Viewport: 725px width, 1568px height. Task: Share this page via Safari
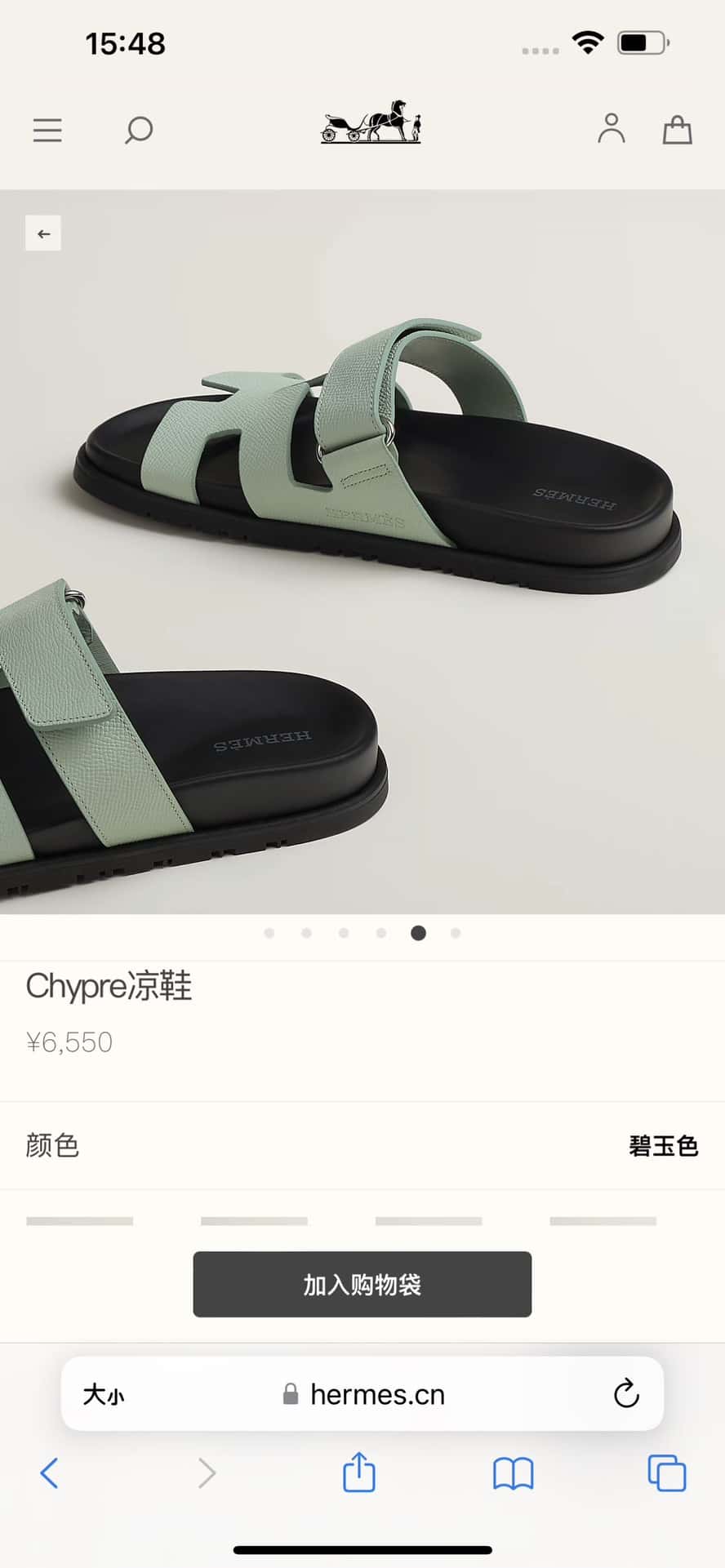click(x=358, y=1472)
